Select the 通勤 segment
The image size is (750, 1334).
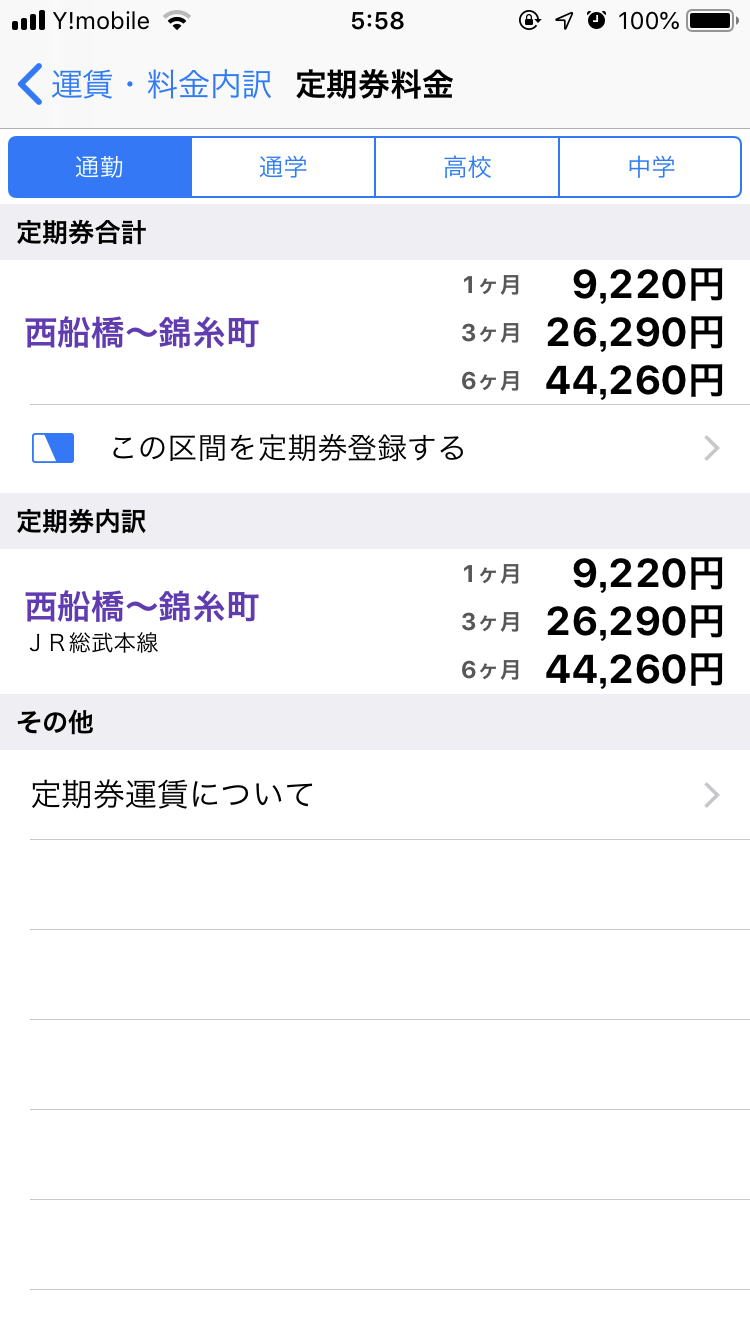pos(100,167)
